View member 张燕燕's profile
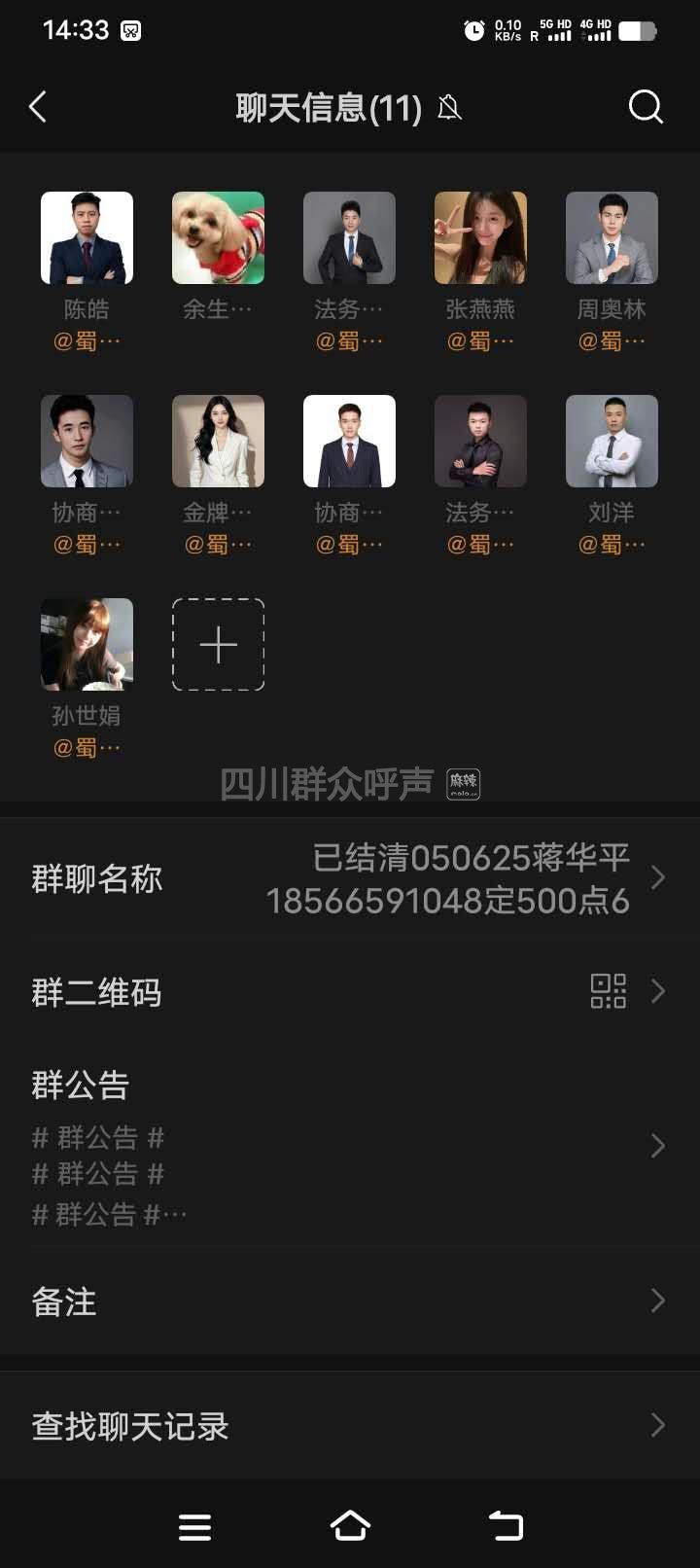The width and height of the screenshot is (700, 1568). (x=480, y=238)
